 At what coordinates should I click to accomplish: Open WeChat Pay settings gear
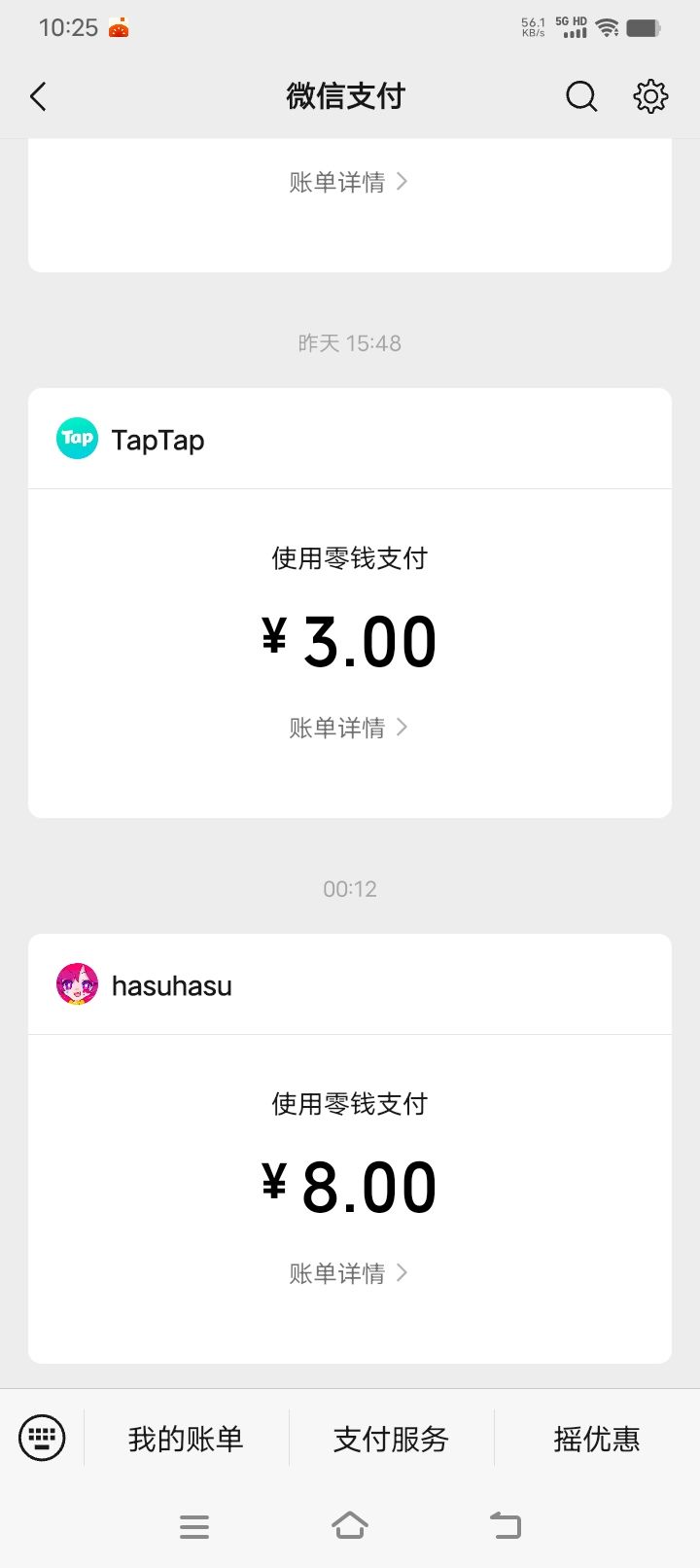(x=649, y=96)
